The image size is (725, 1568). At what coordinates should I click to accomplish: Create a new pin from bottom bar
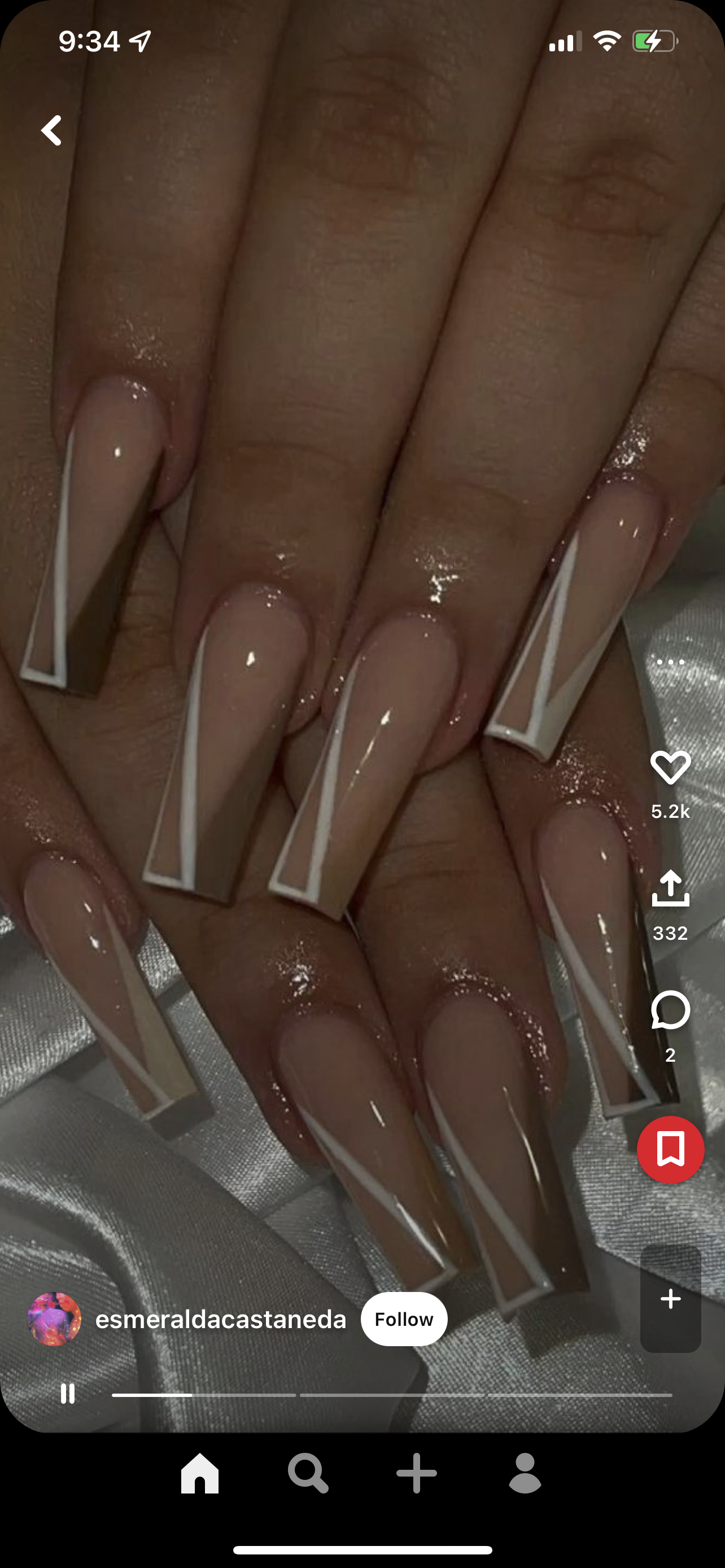pyautogui.click(x=416, y=1474)
